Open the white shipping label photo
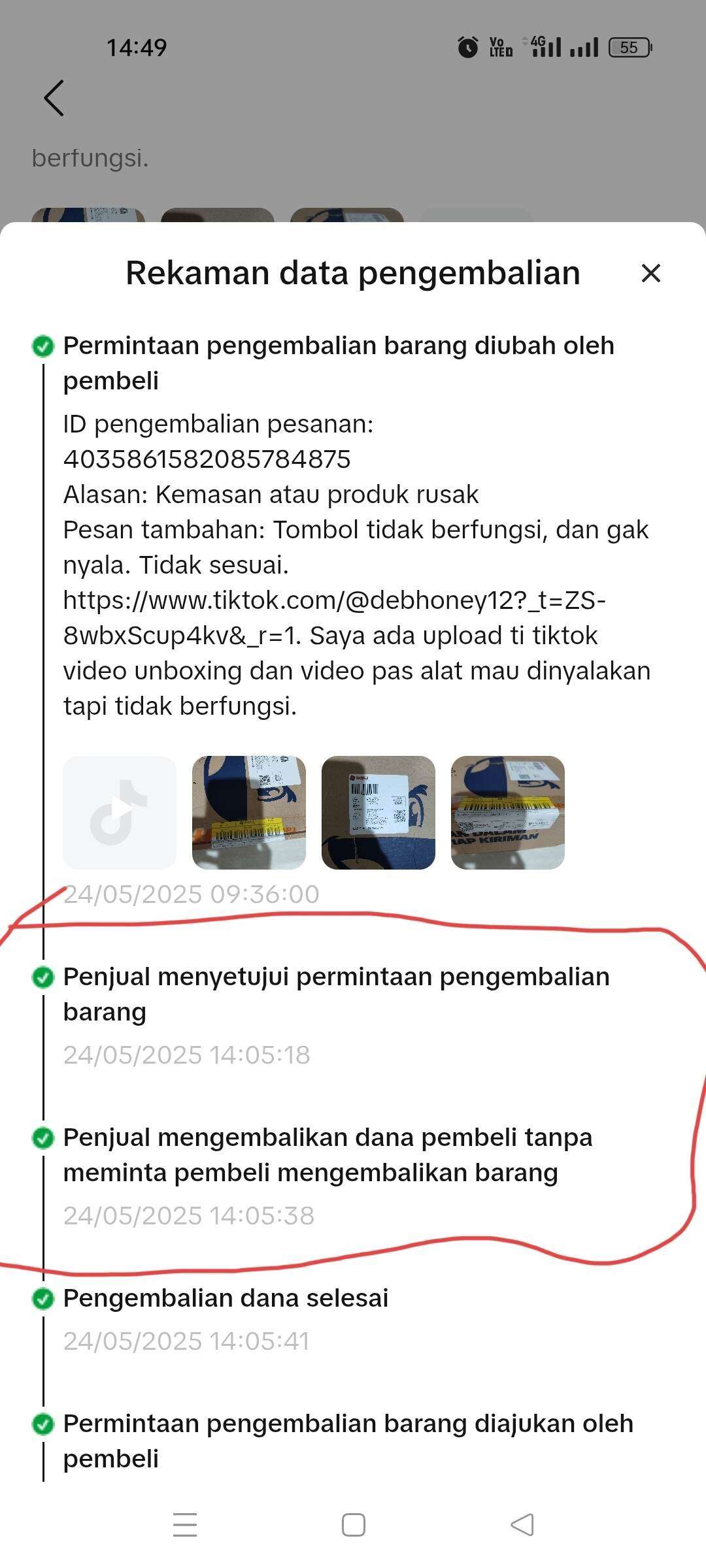This screenshot has width=706, height=1568. 378,813
